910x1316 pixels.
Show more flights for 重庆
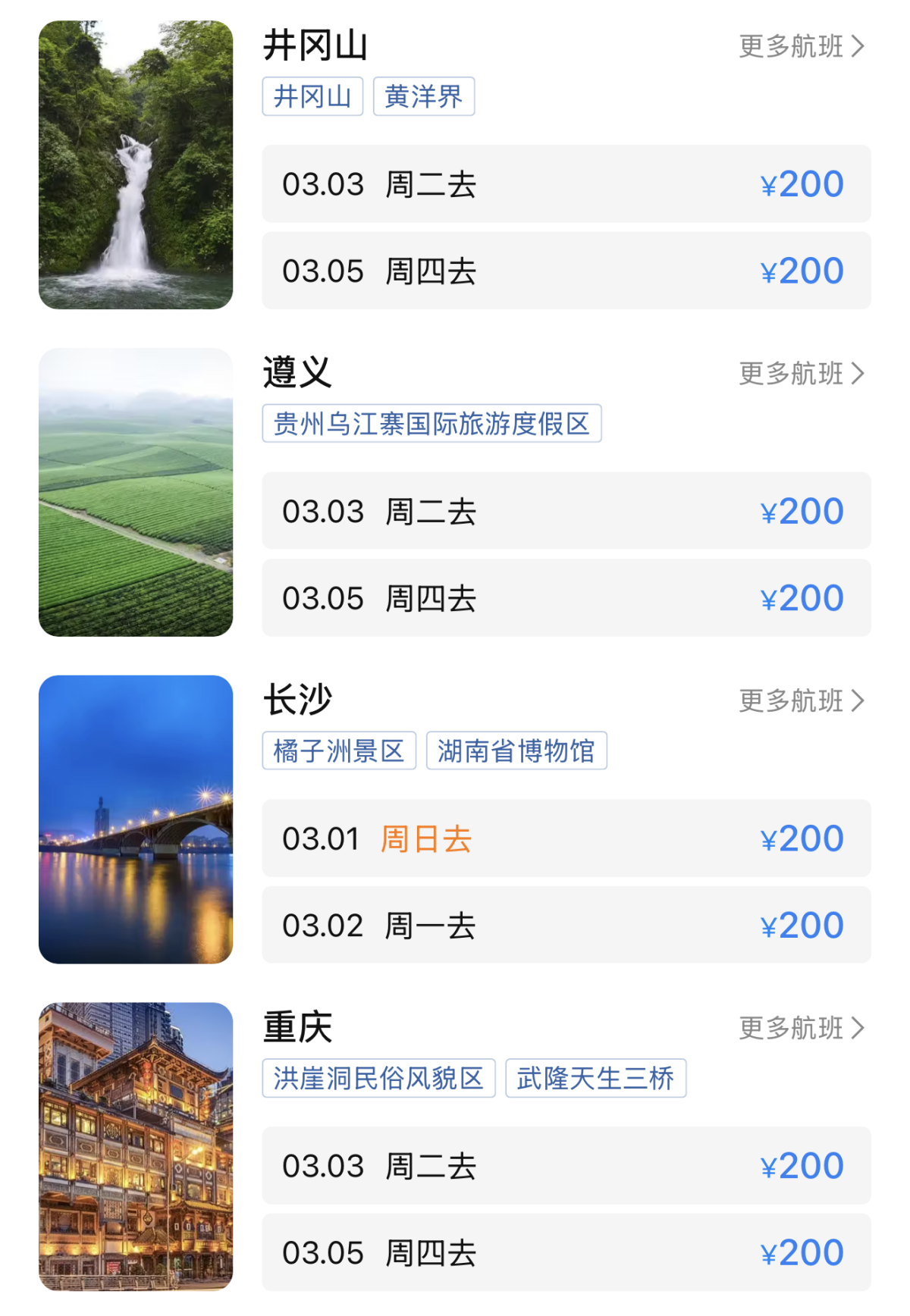801,1029
